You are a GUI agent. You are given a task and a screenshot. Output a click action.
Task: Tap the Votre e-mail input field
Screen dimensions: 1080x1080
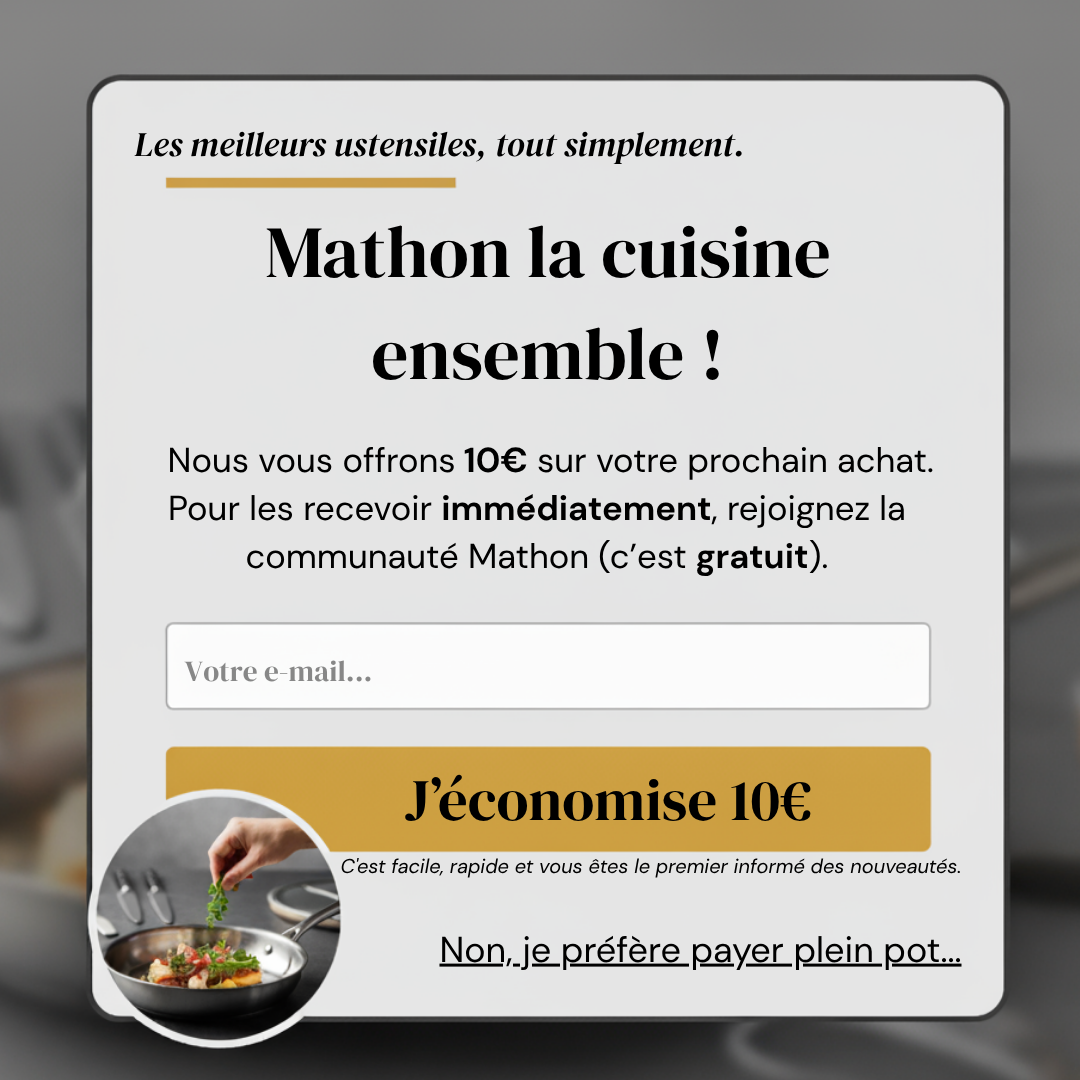(x=548, y=667)
